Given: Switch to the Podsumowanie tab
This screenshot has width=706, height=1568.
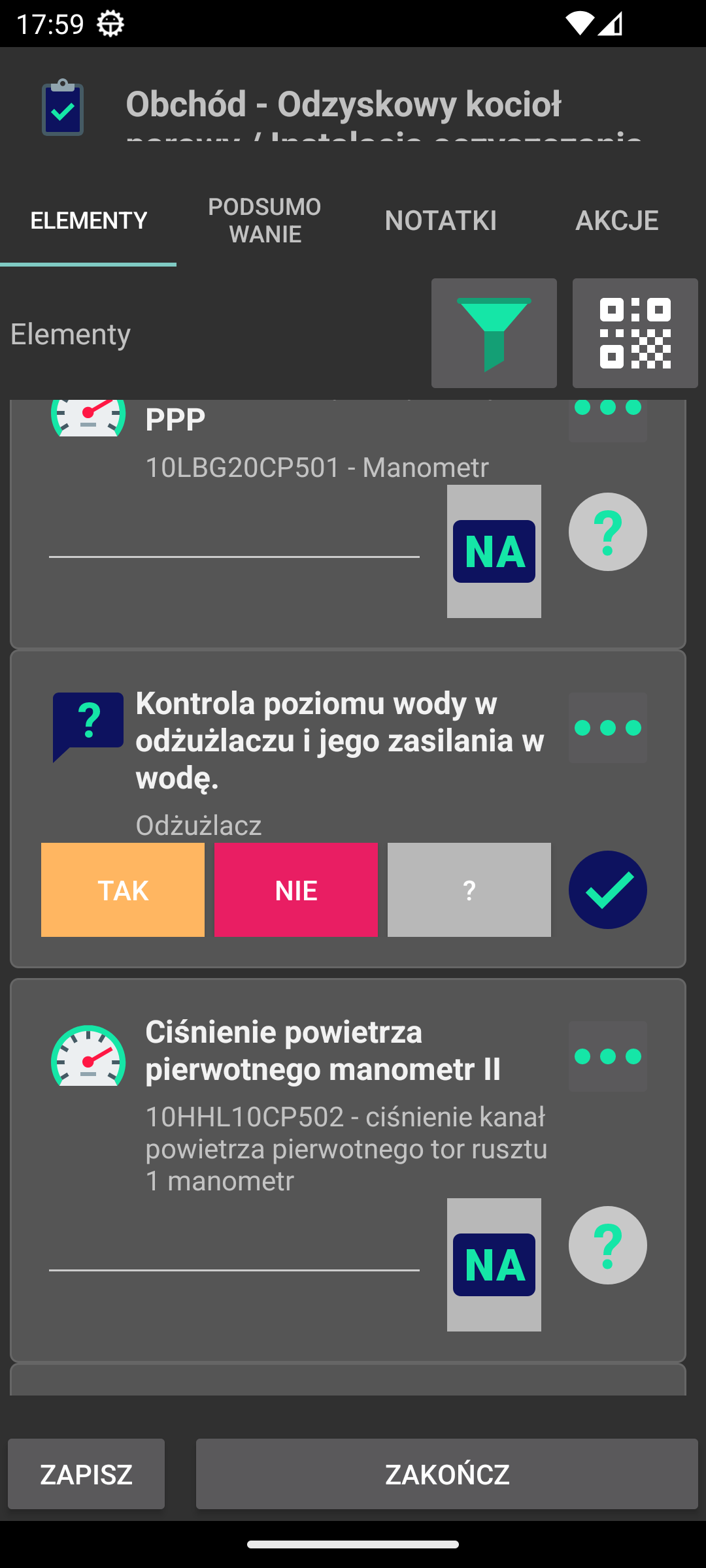Looking at the screenshot, I should coord(265,220).
